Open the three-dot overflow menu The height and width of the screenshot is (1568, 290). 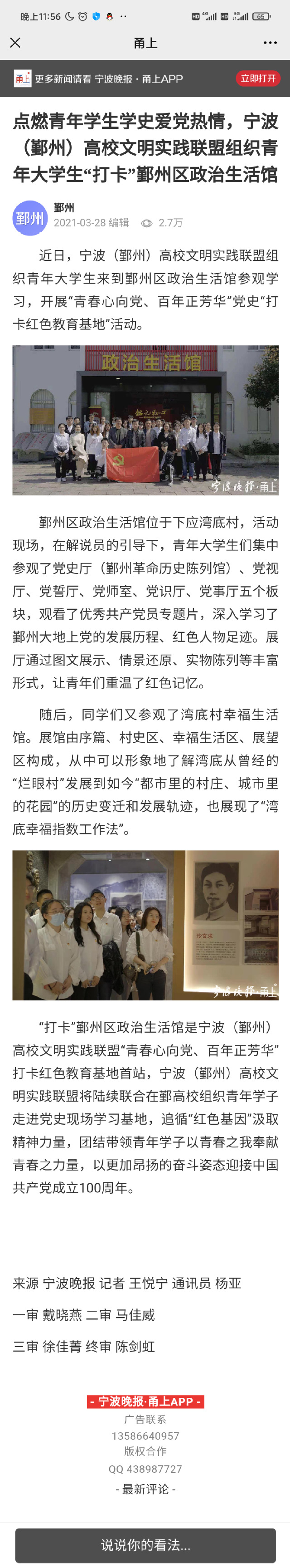pos(270,43)
